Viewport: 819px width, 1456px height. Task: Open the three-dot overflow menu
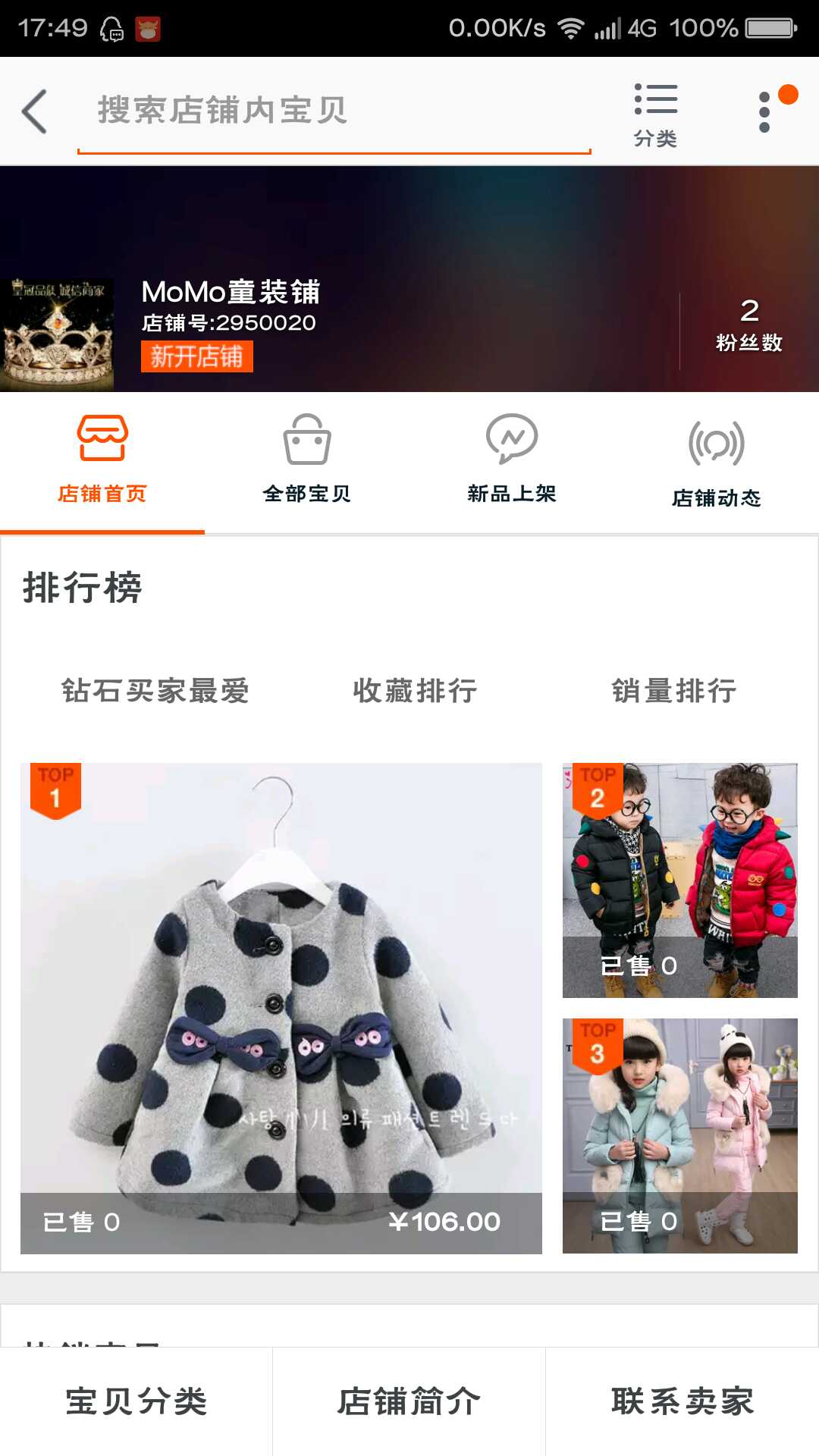click(x=765, y=112)
